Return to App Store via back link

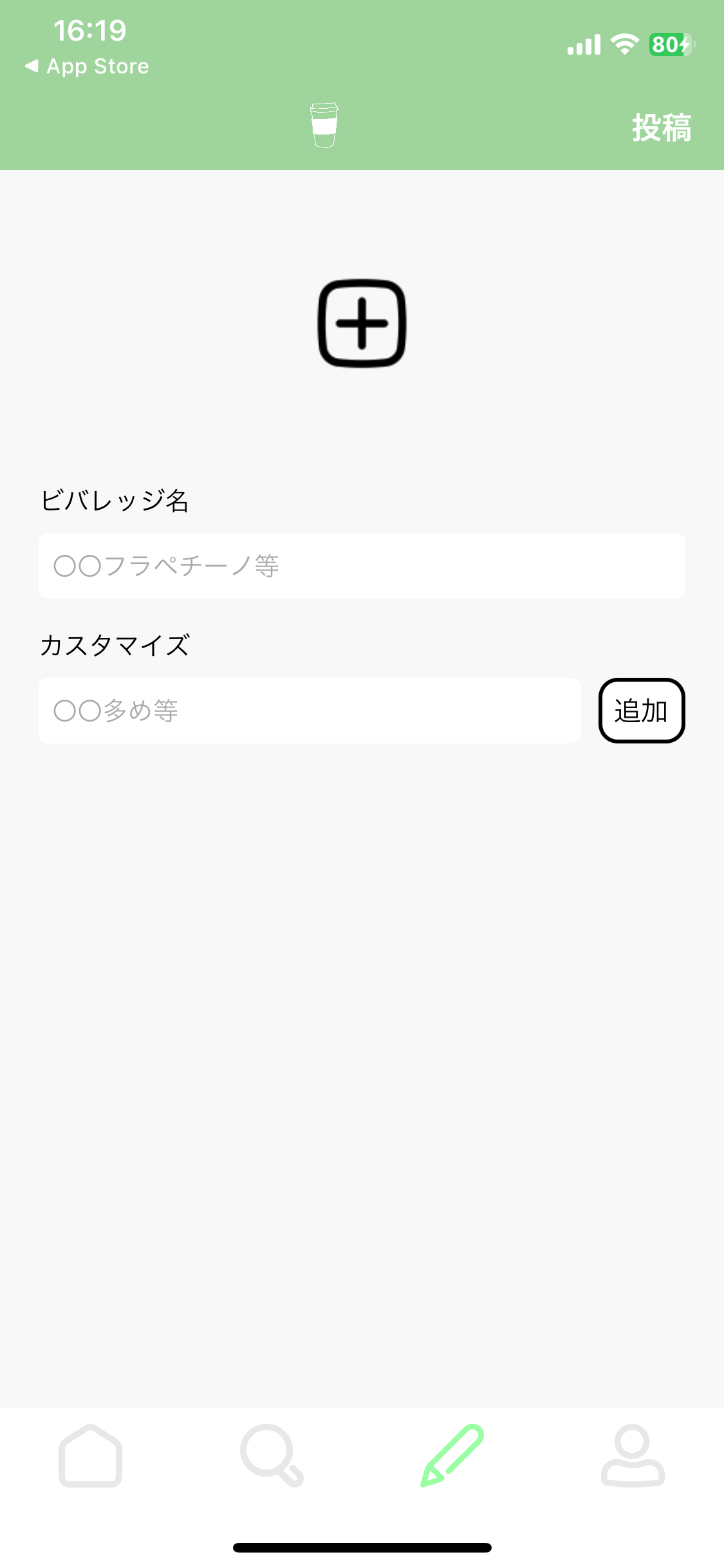coord(87,66)
